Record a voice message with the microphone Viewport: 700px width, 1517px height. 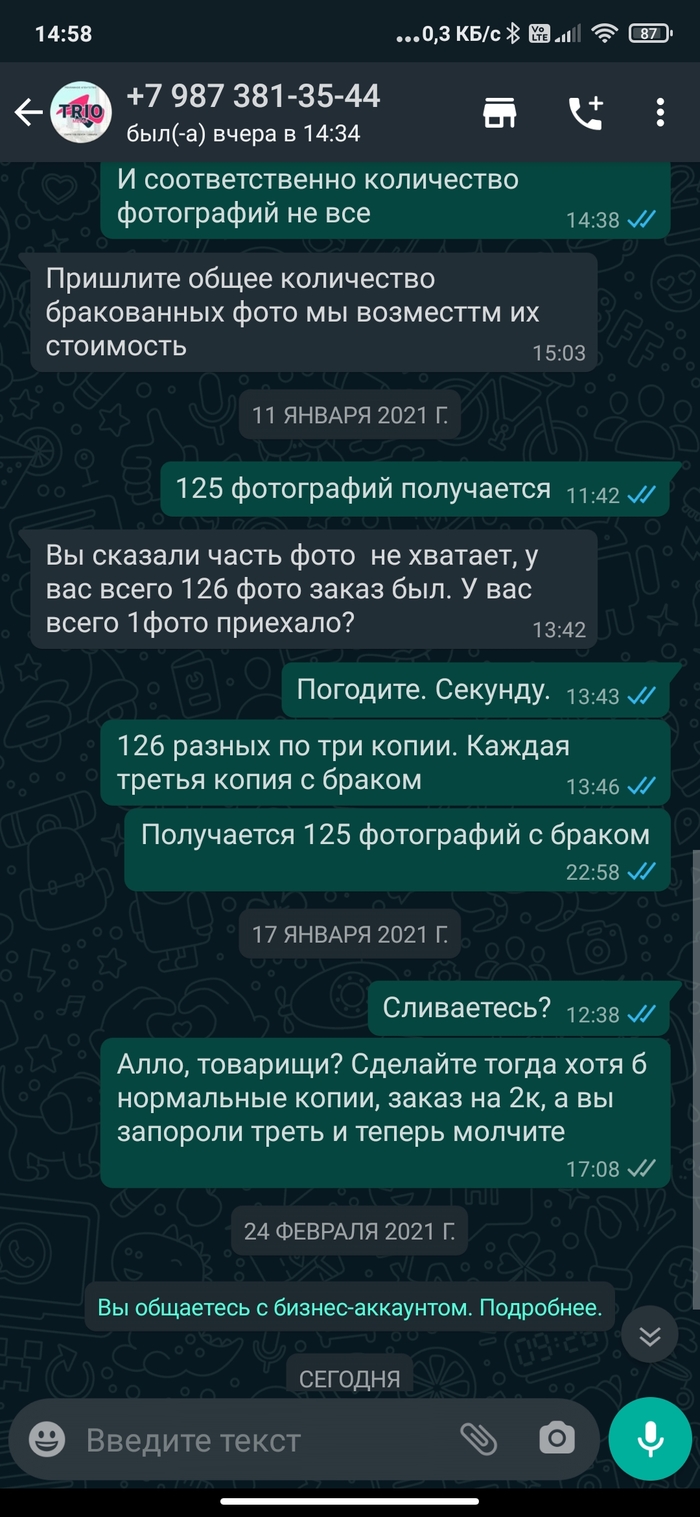pos(650,1439)
